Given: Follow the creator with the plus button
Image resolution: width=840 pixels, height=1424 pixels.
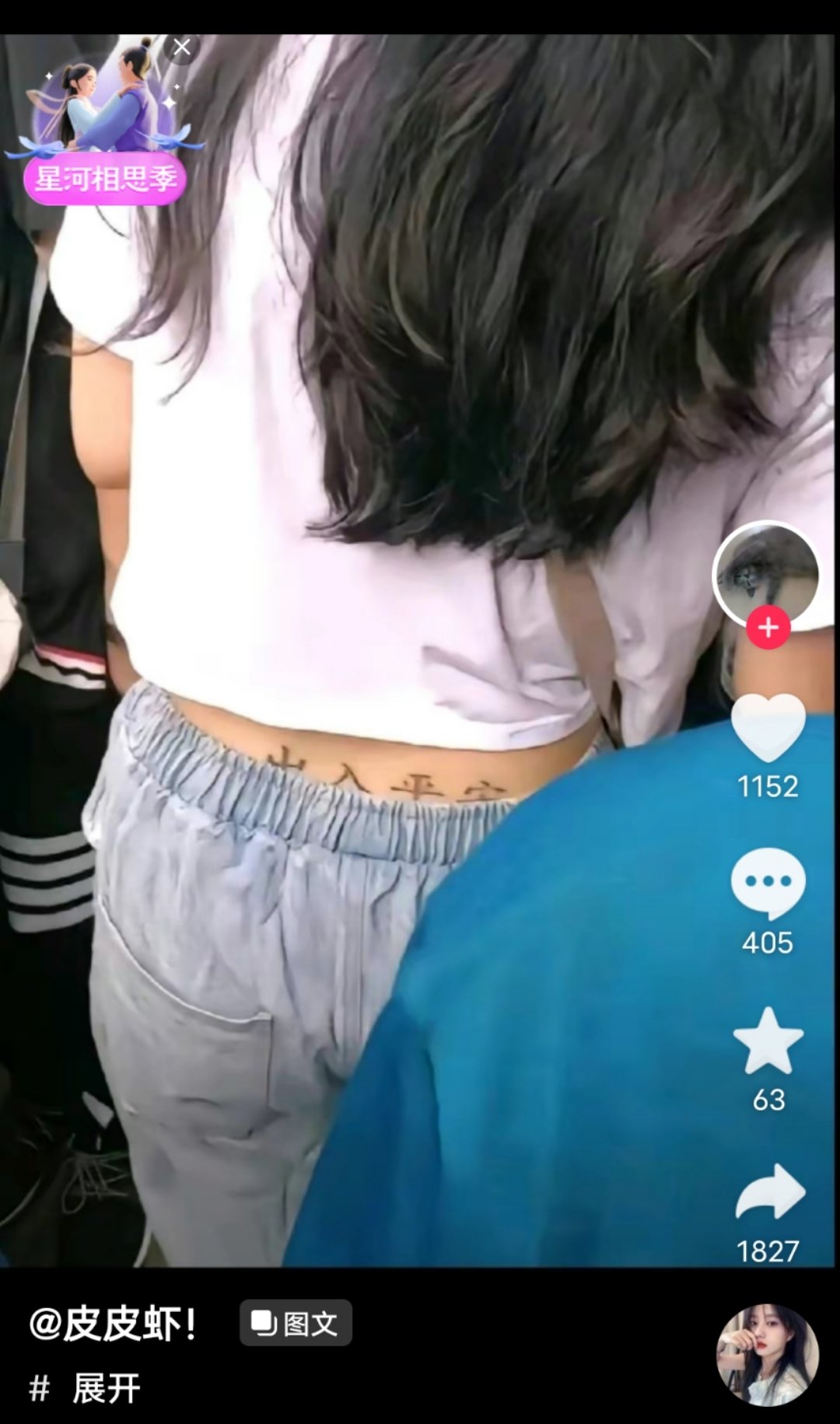Looking at the screenshot, I should pyautogui.click(x=768, y=627).
